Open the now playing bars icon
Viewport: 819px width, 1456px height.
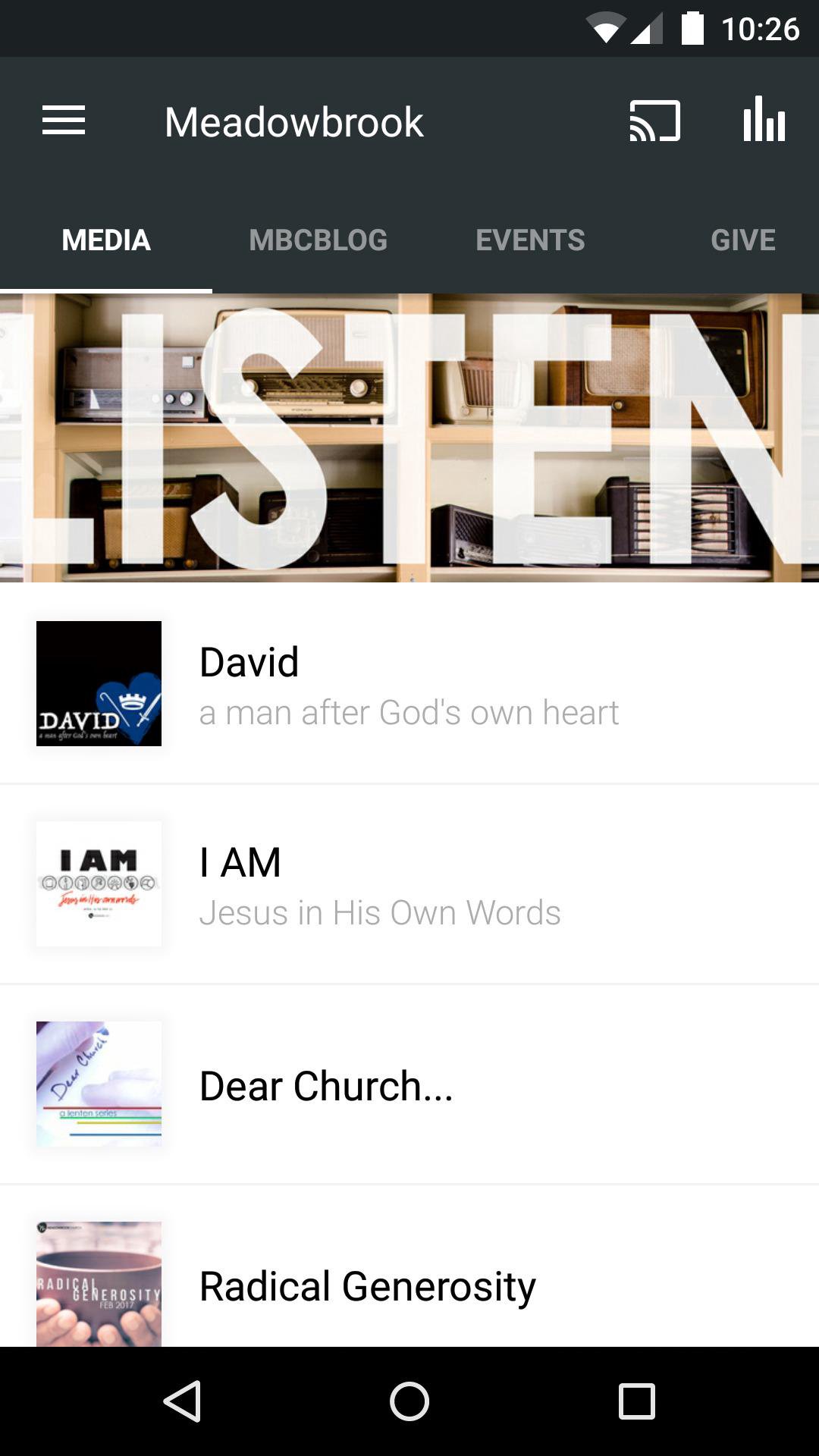pos(764,121)
